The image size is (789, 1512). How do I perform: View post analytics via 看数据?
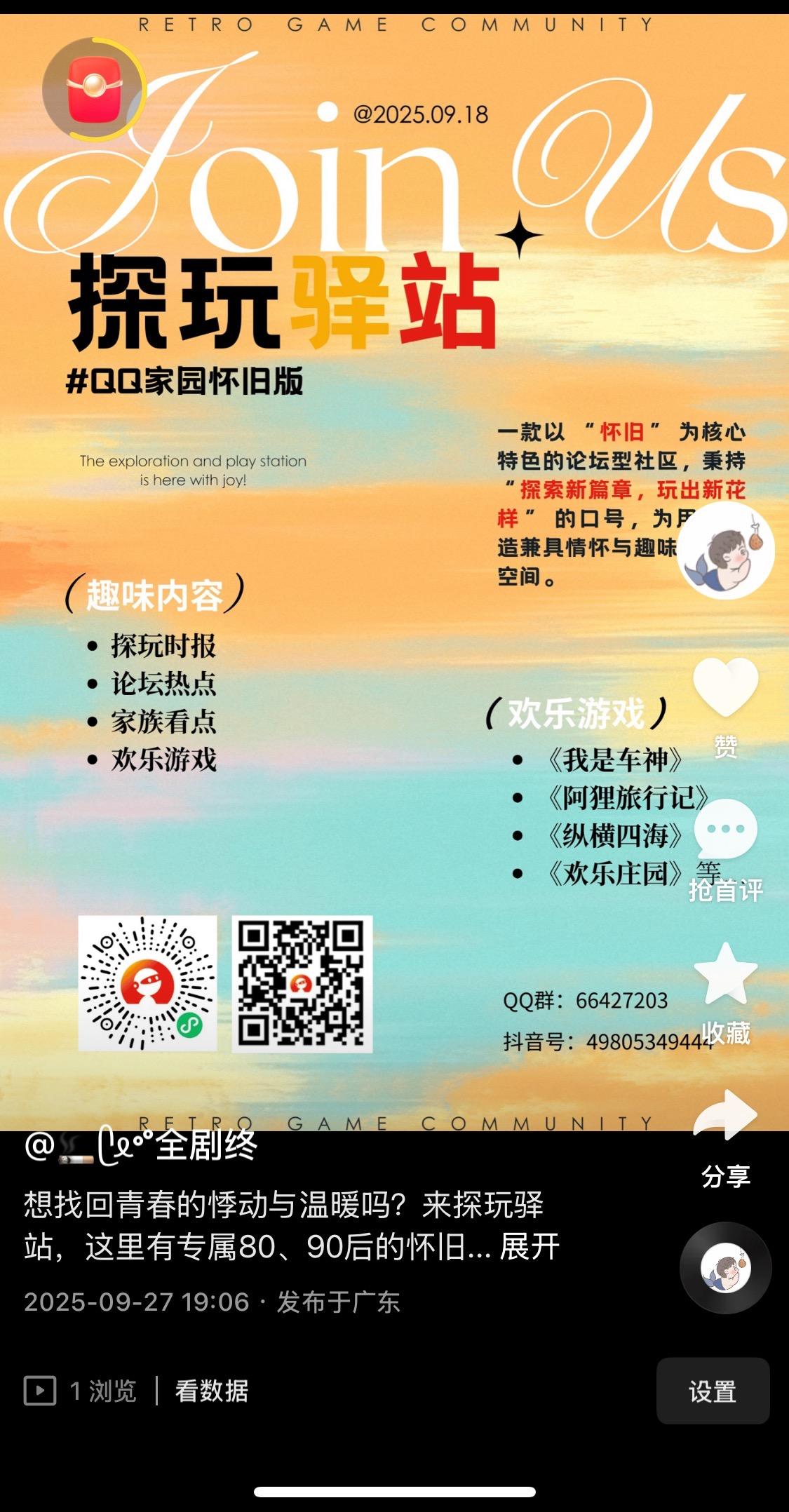click(211, 1391)
